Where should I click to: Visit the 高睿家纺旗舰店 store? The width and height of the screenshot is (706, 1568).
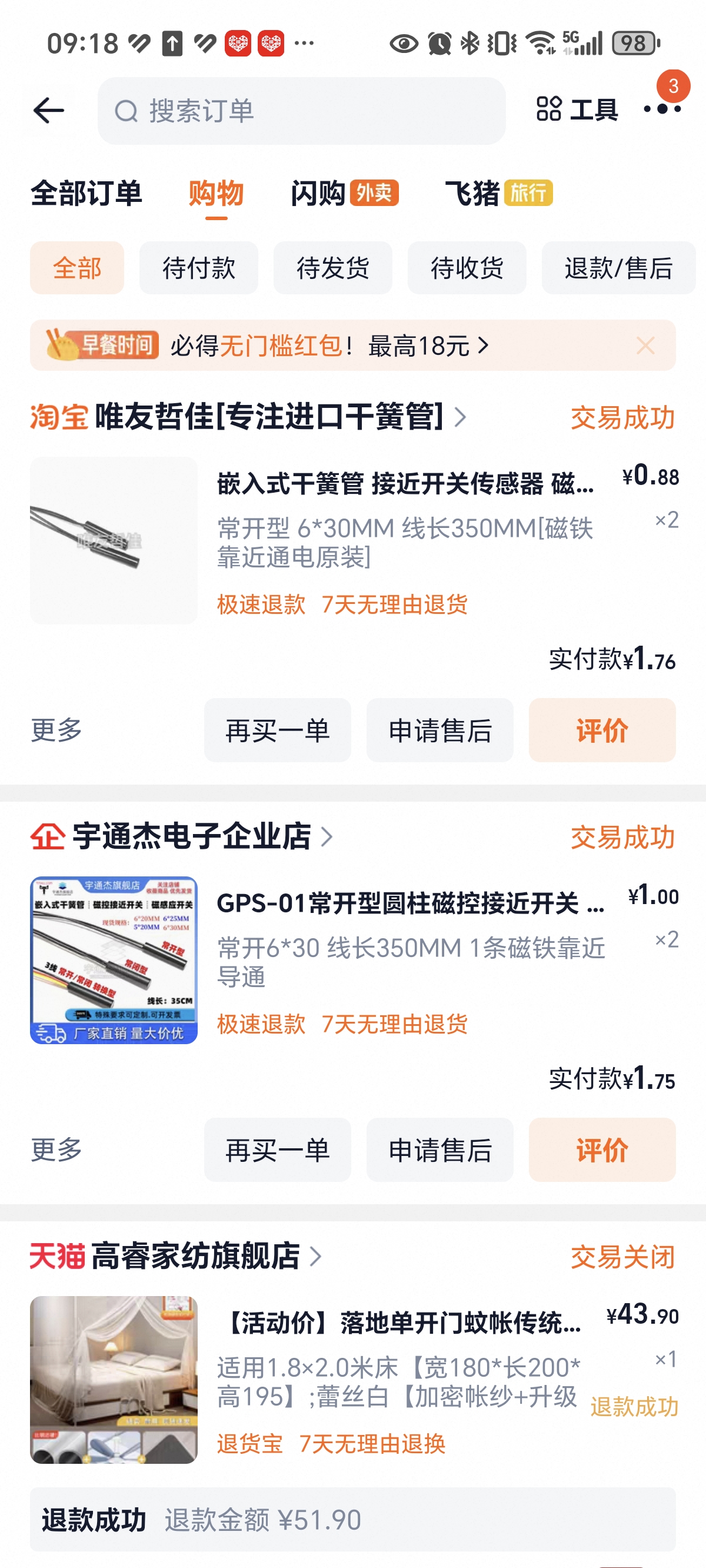(195, 1255)
